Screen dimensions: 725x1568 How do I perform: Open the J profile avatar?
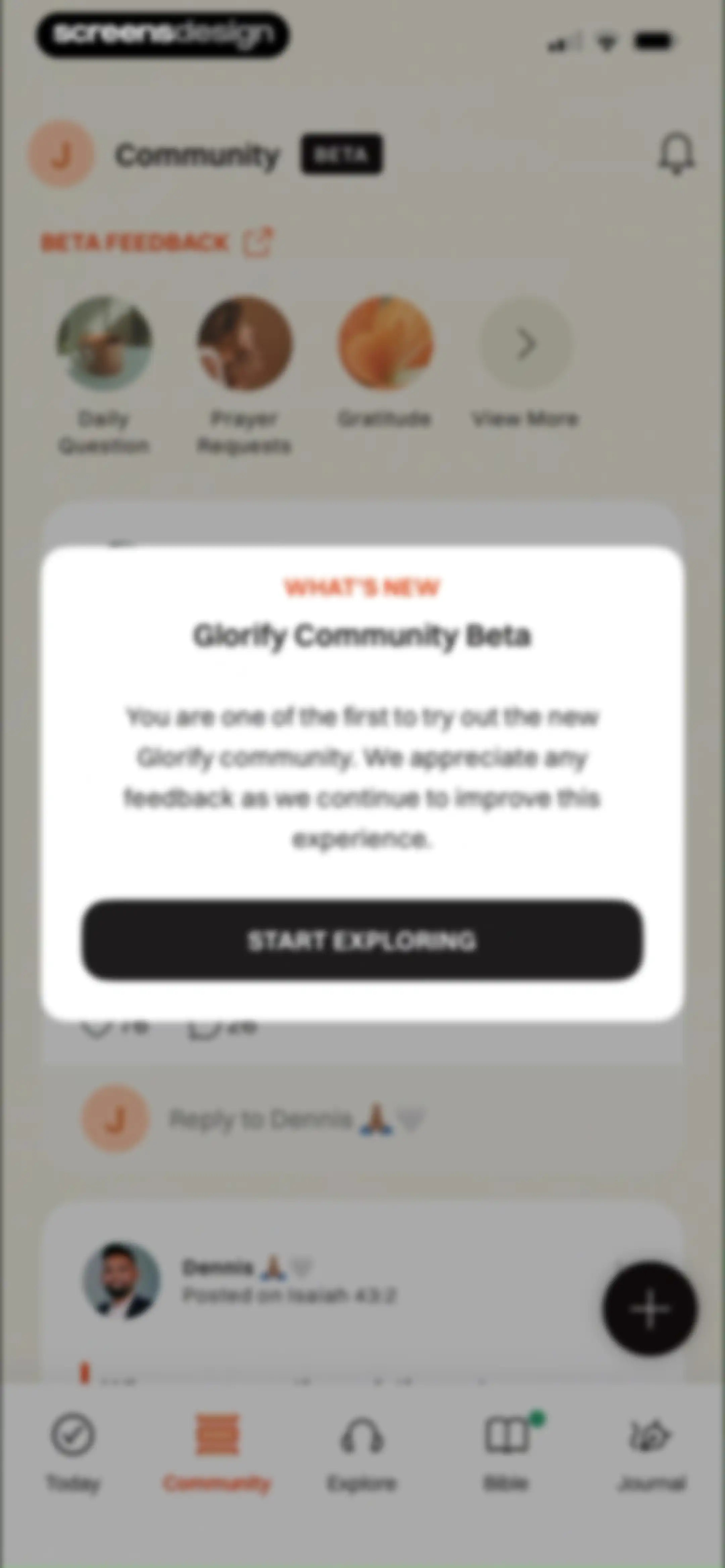click(61, 154)
